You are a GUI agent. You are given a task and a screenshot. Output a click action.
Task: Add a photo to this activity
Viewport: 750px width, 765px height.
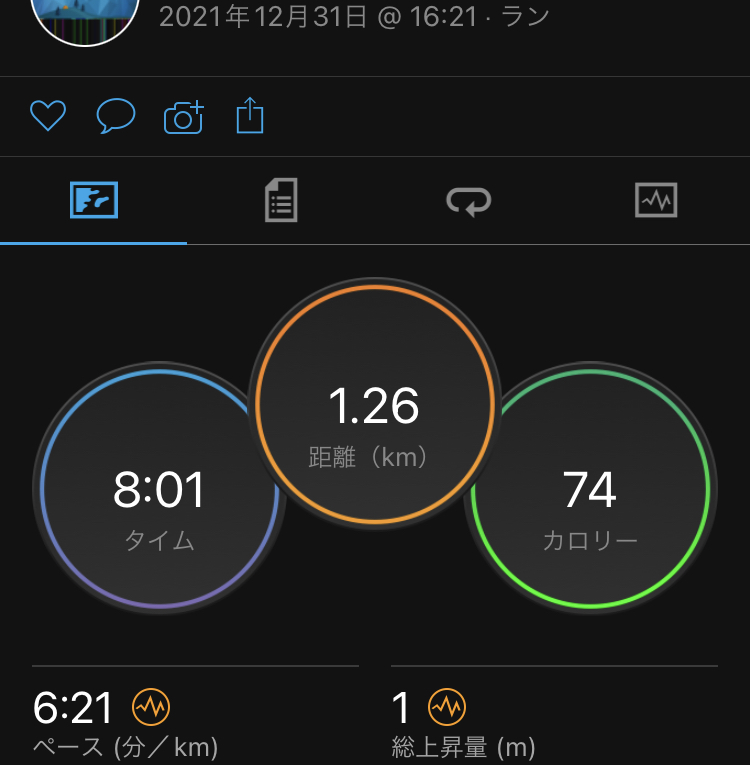[x=183, y=117]
